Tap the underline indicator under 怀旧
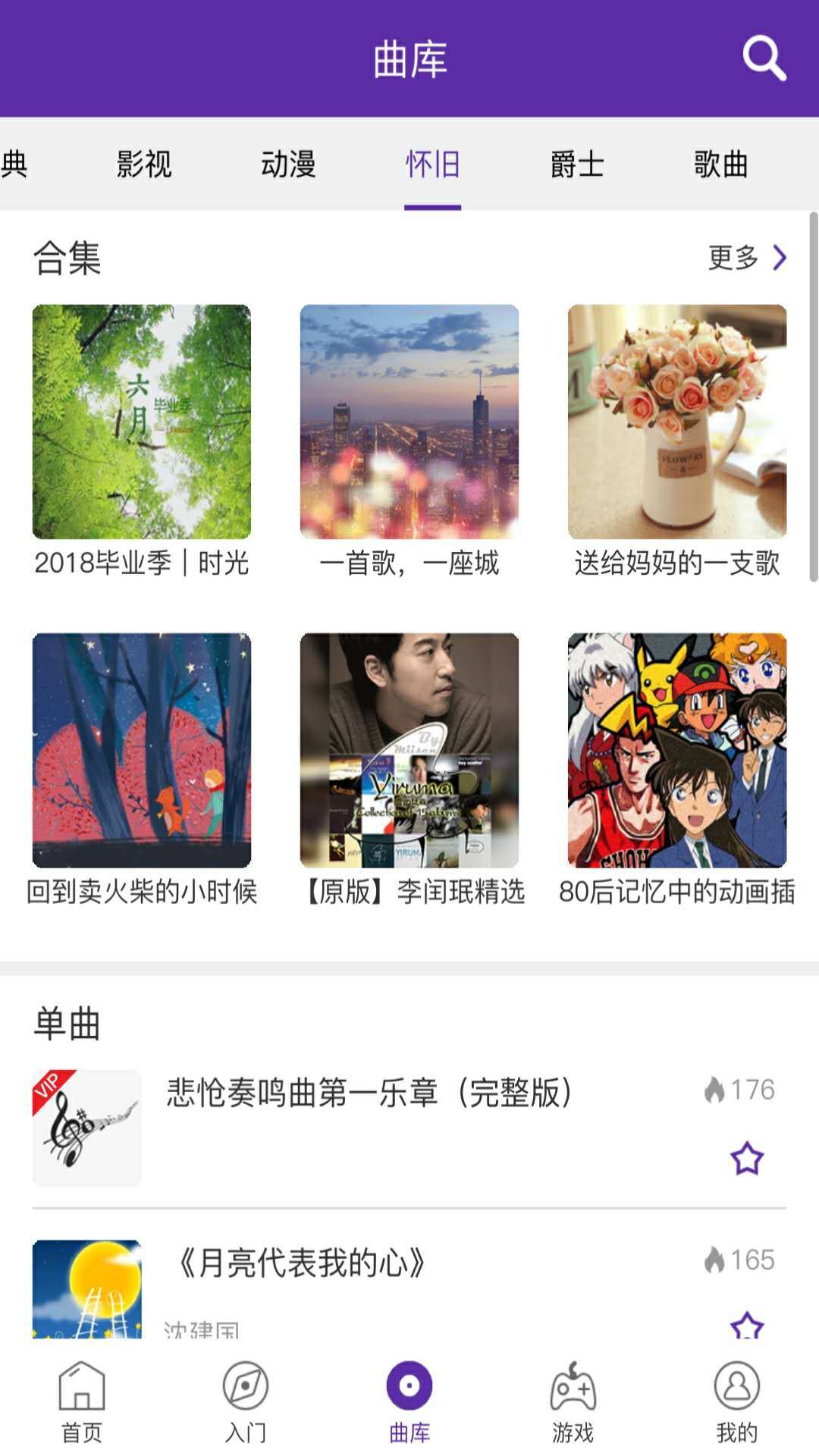 [433, 205]
